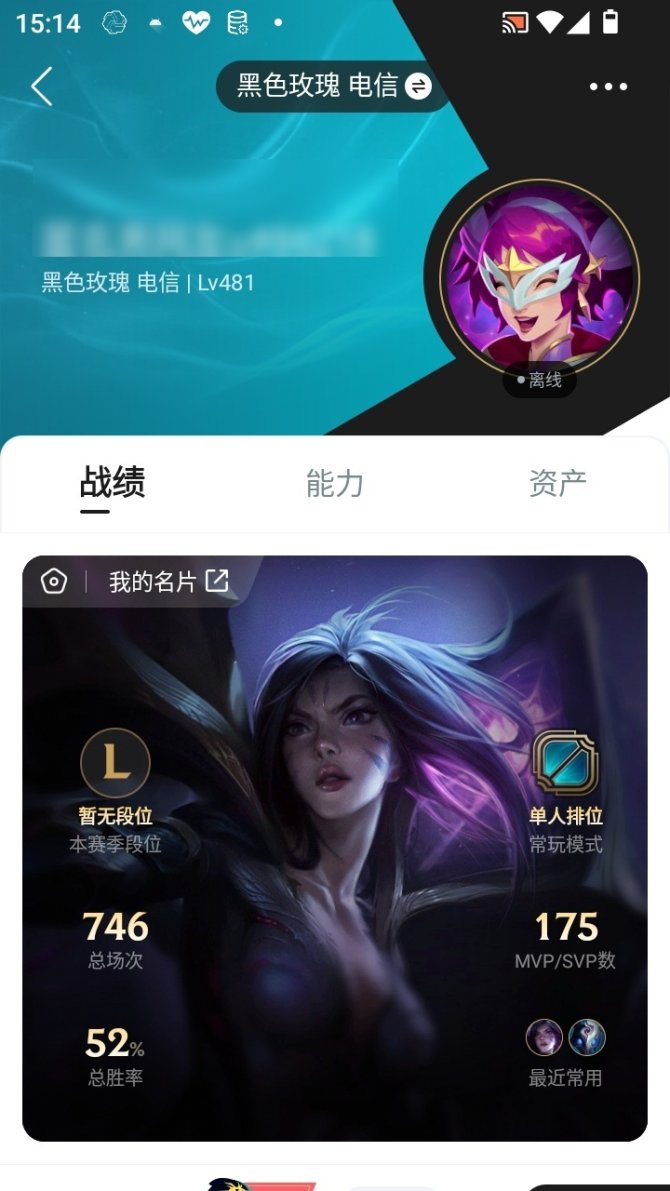Switch to the 资产 tab

tap(557, 484)
